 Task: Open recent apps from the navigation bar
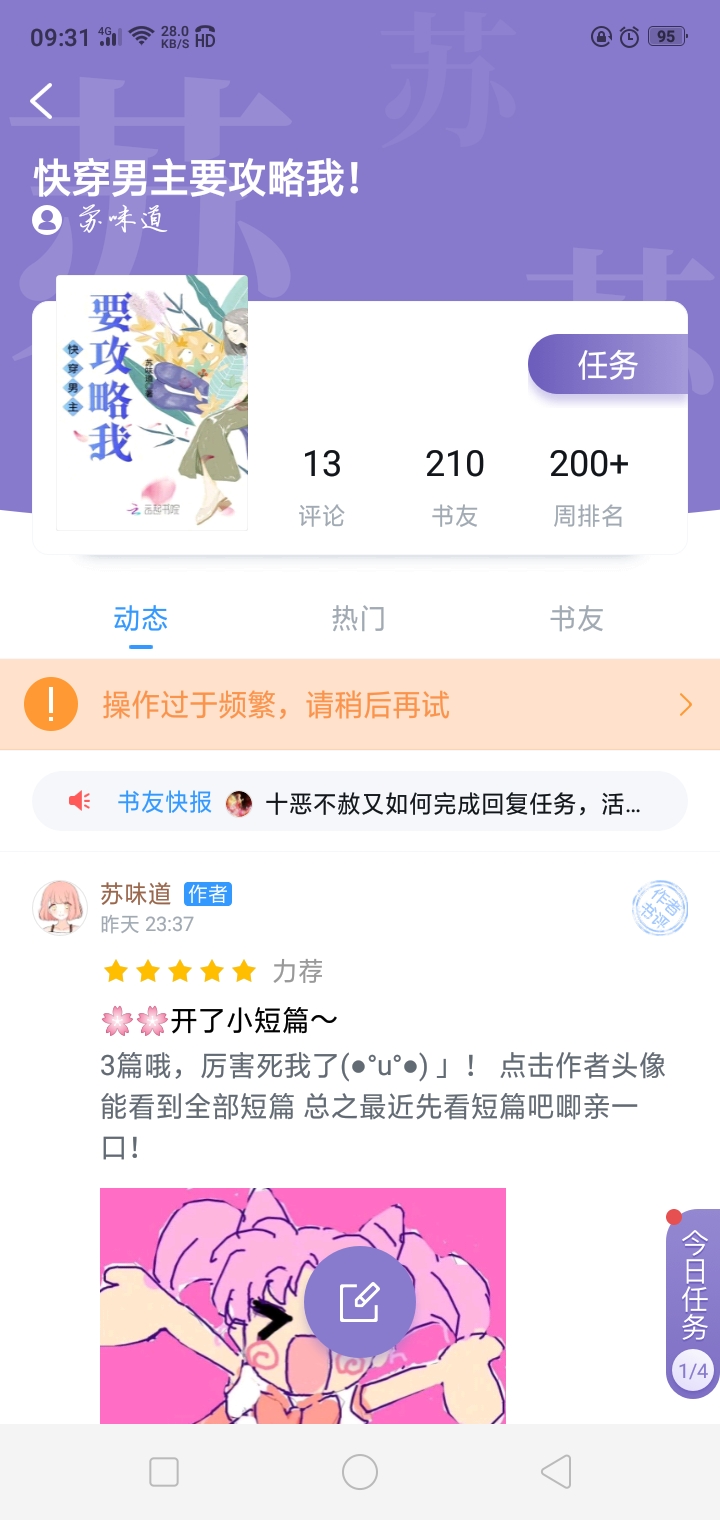click(x=164, y=1472)
